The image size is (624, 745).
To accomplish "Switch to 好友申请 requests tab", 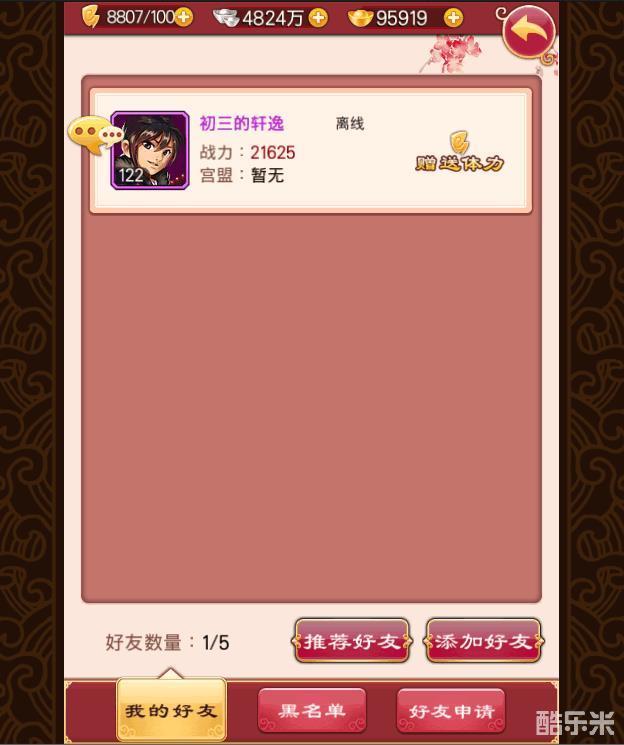I will coord(451,711).
